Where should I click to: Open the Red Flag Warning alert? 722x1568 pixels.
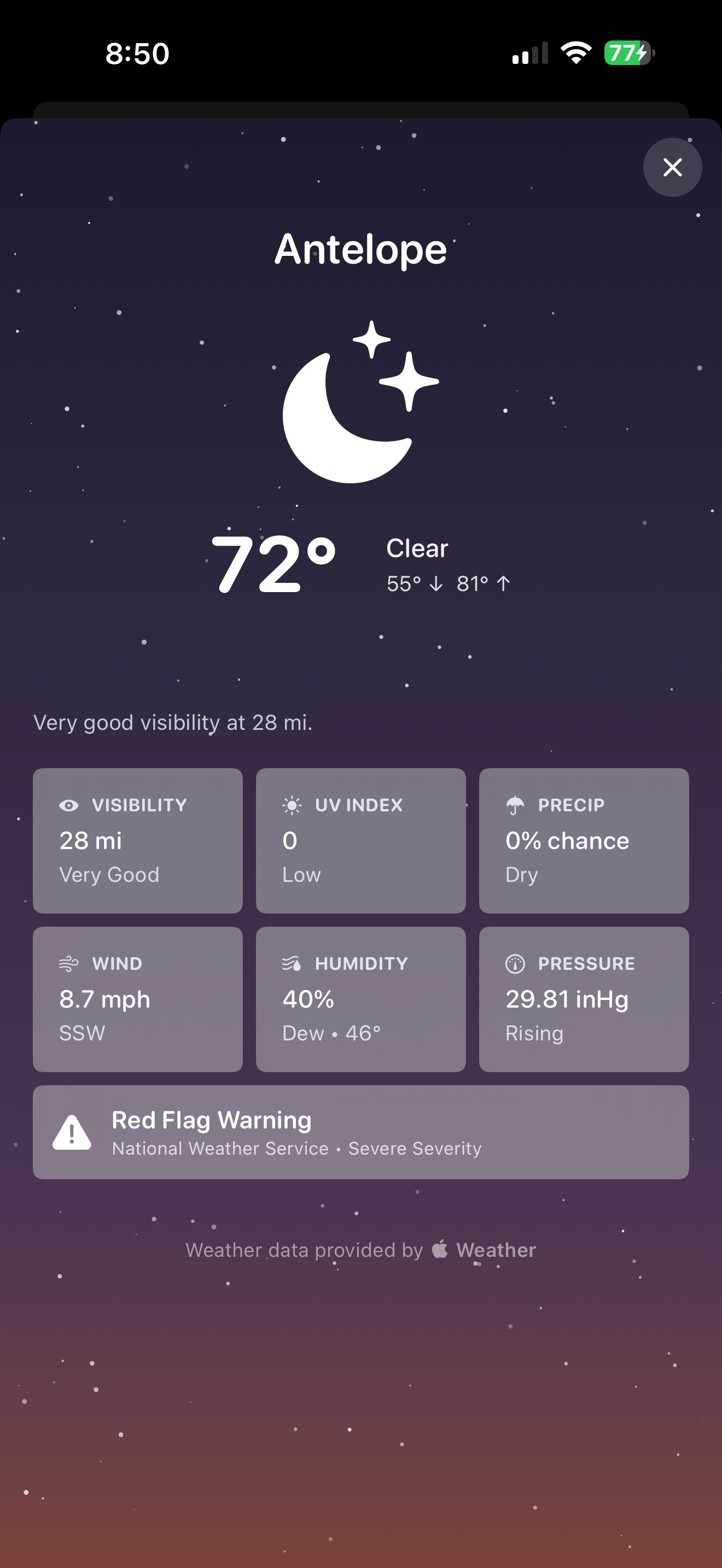coord(360,1132)
